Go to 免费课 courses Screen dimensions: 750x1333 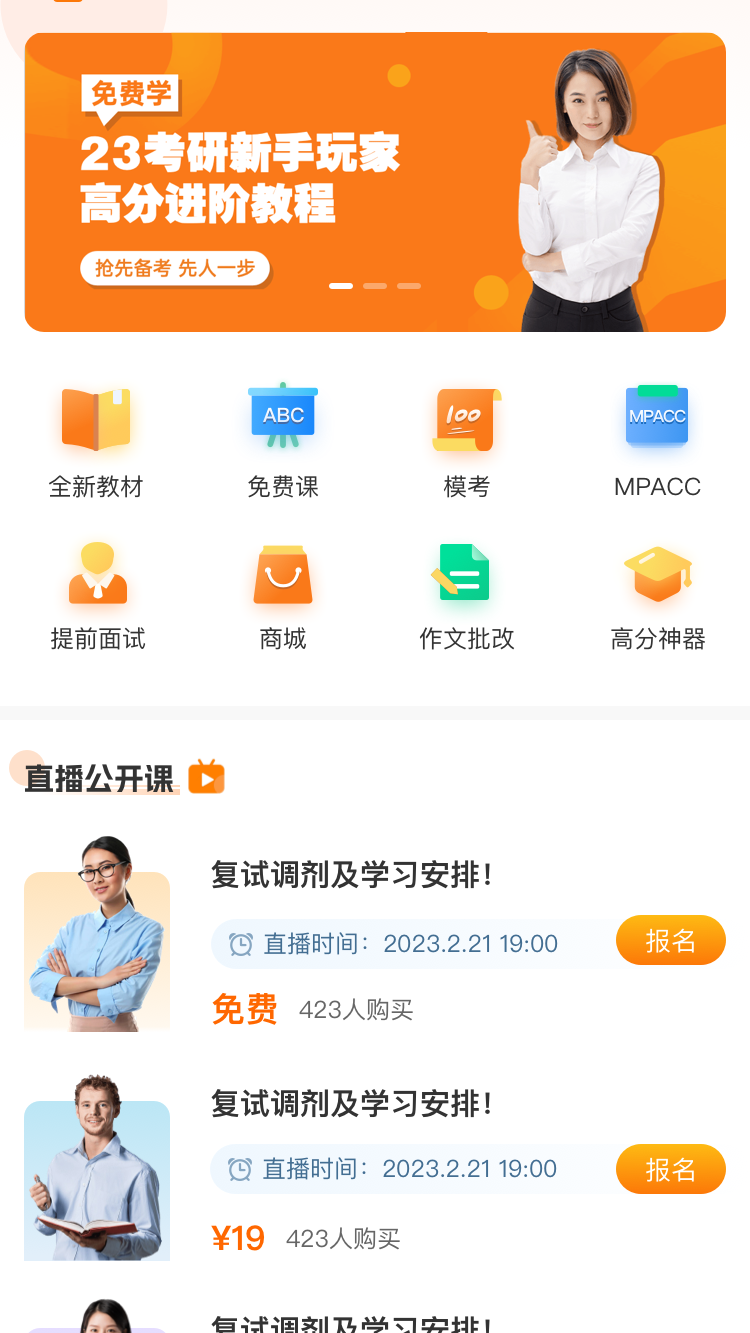[x=283, y=440]
